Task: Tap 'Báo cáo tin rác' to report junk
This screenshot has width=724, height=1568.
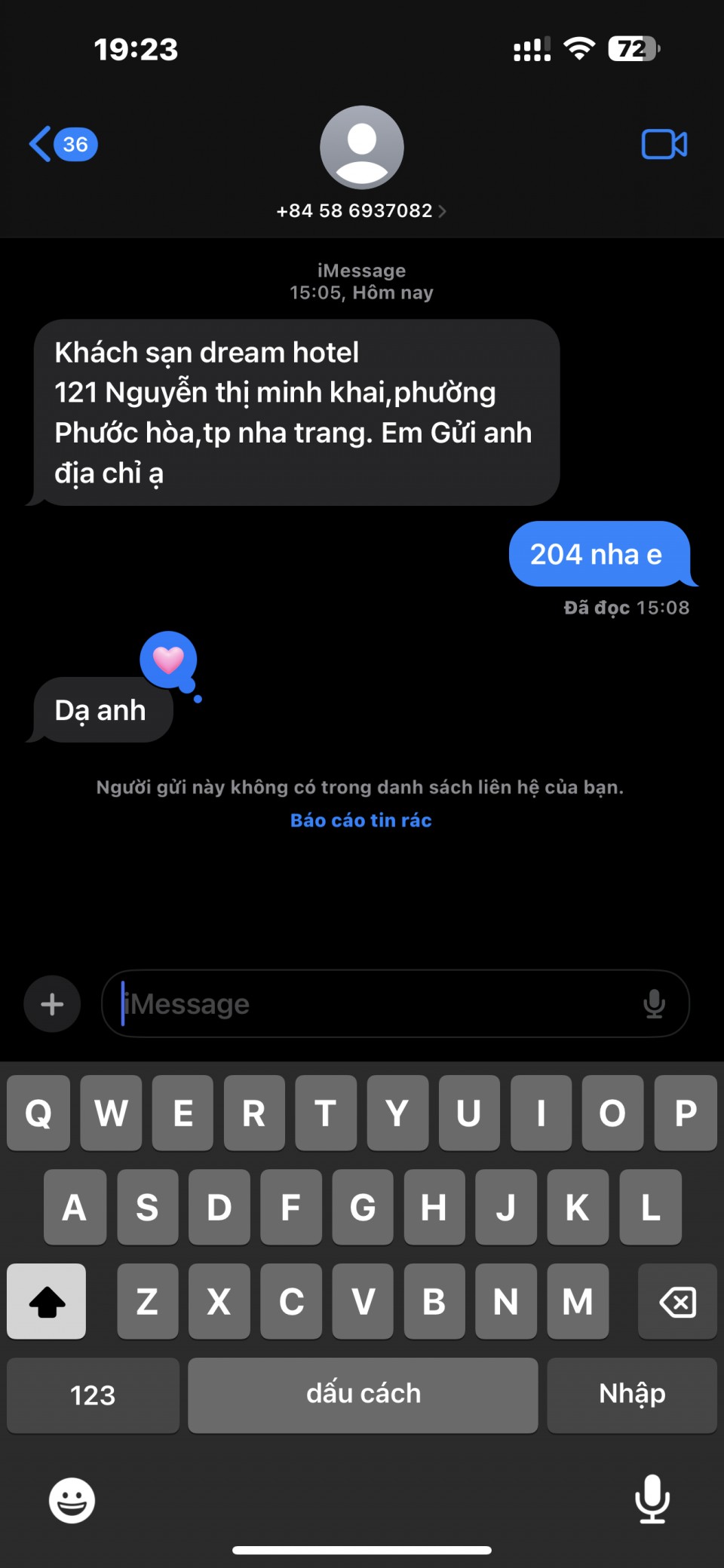Action: coord(361,820)
